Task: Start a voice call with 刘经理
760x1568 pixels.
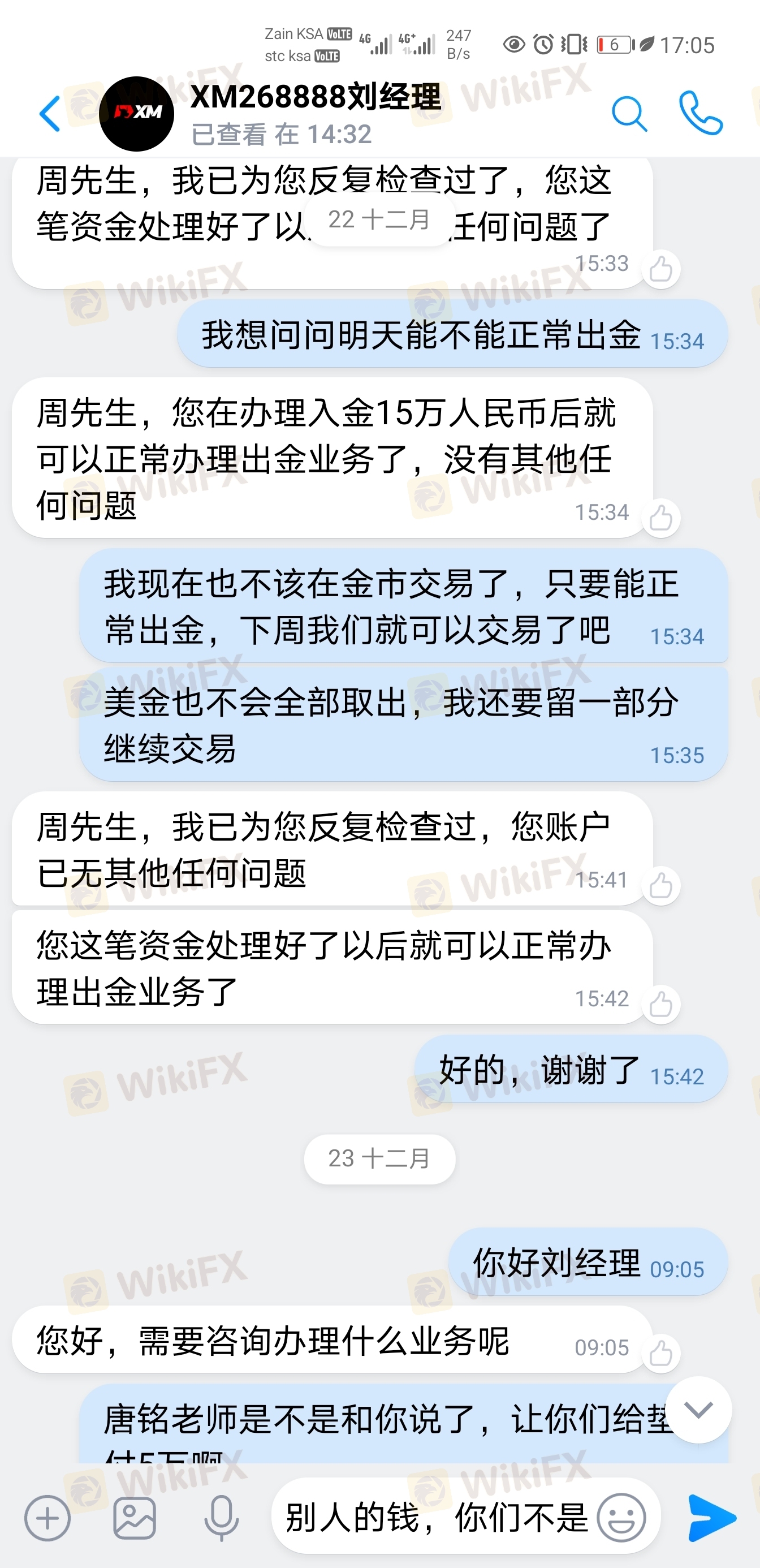Action: click(x=701, y=114)
